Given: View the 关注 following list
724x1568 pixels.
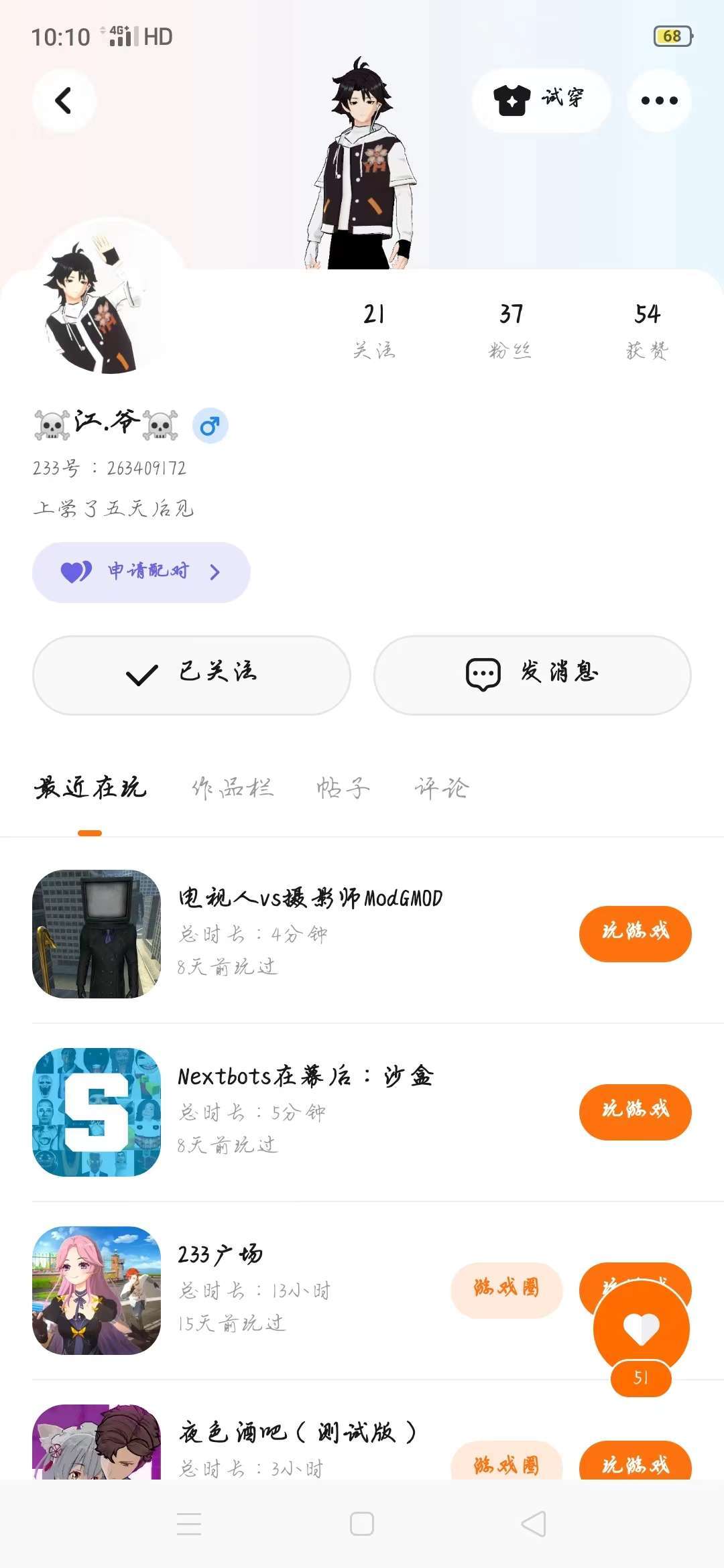Looking at the screenshot, I should [374, 329].
